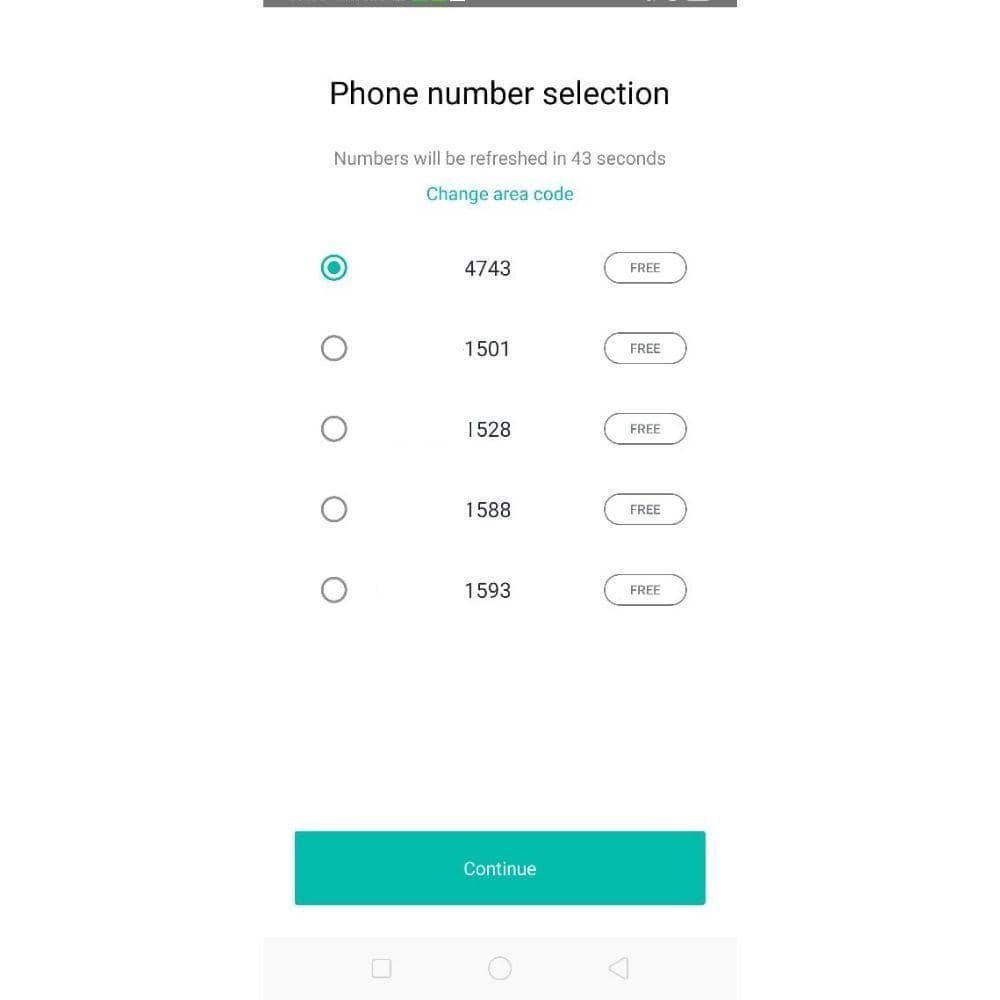Select the 1593 number radio button
1000x1000 pixels.
334,590
